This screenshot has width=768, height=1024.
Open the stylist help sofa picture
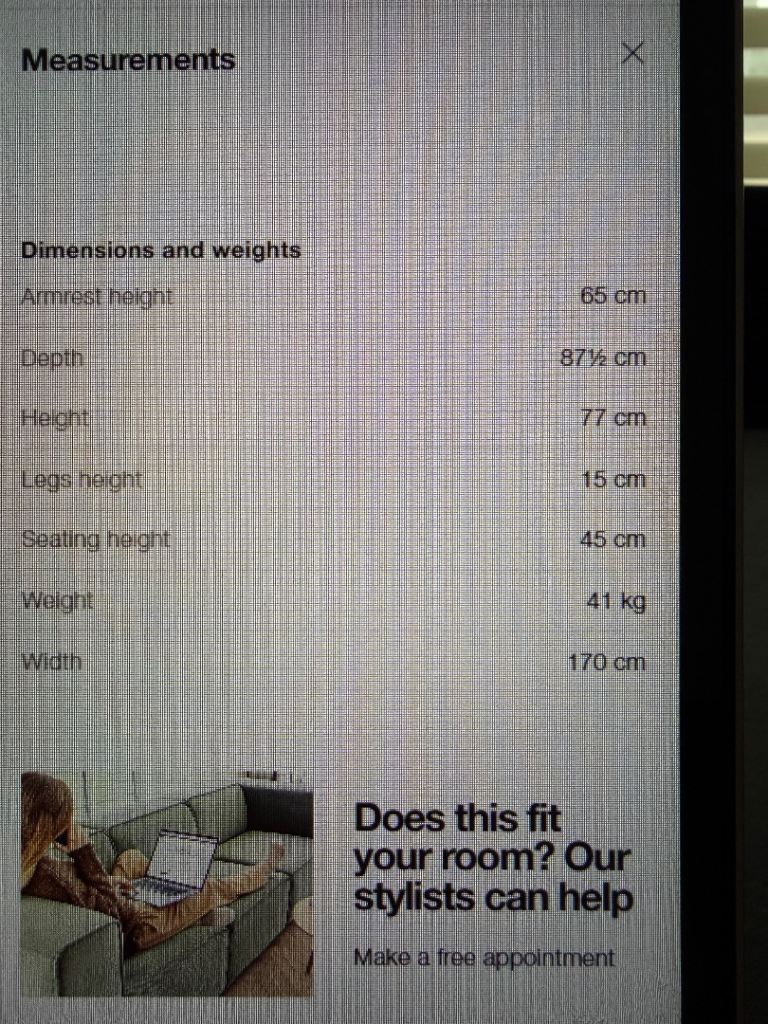tap(167, 884)
